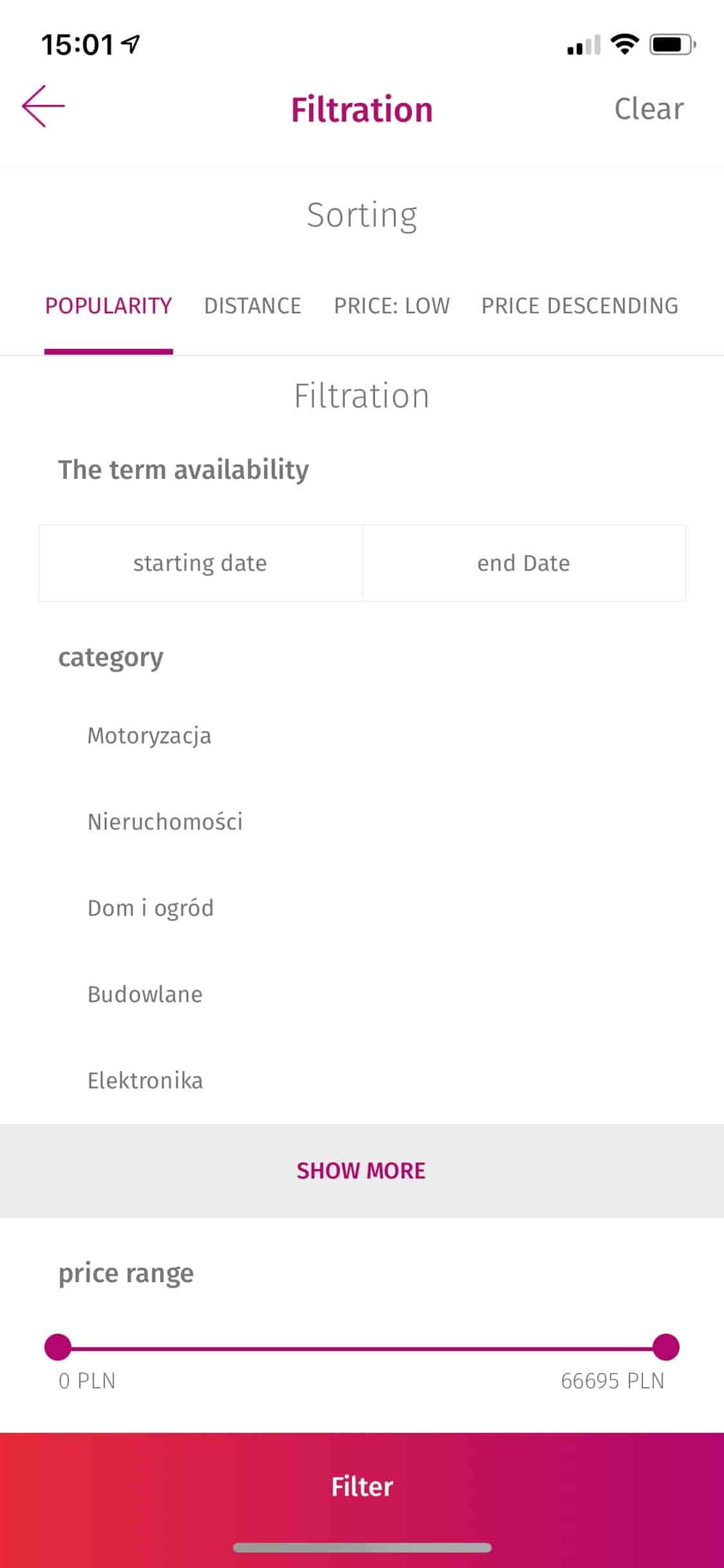Tap the minimum price slider handle
This screenshot has width=724, height=1568.
click(58, 1347)
